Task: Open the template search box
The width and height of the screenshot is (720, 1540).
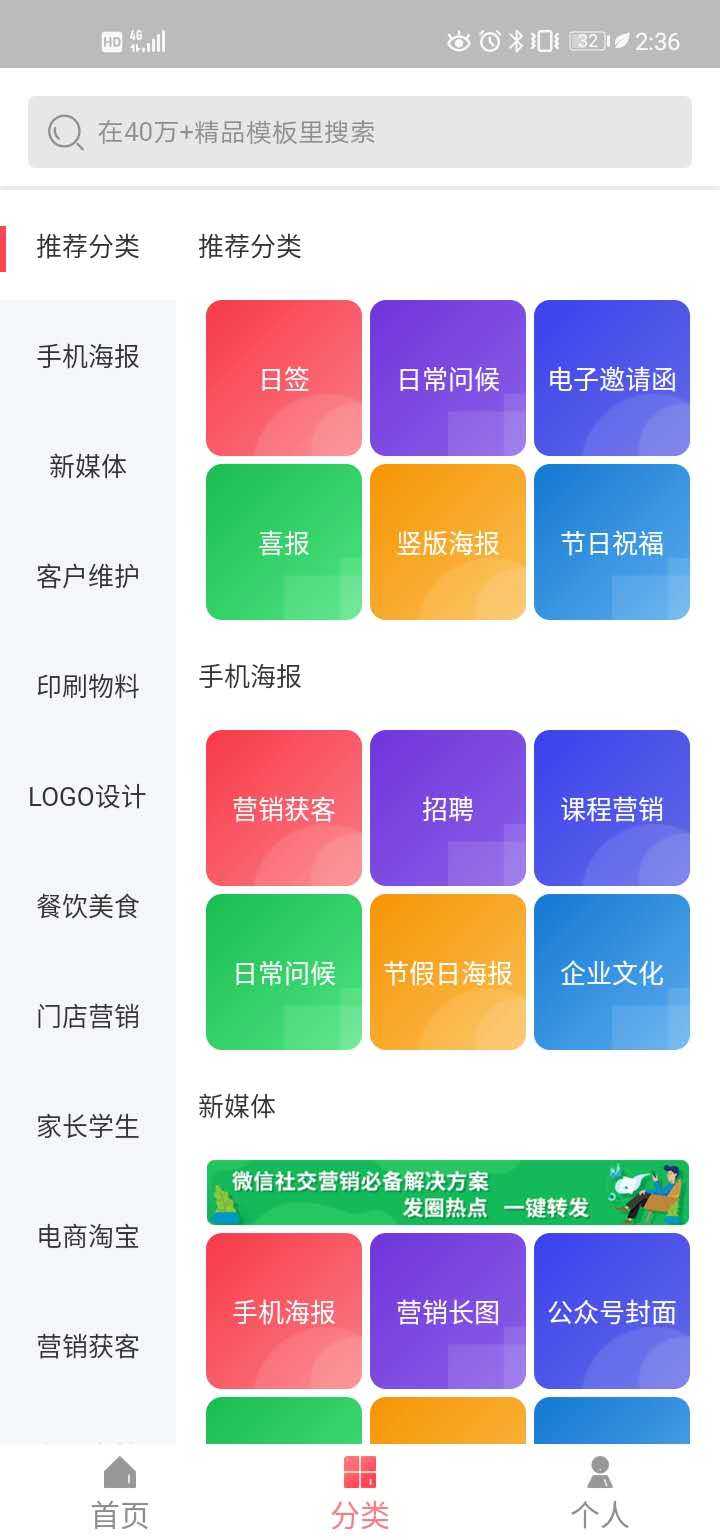Action: coord(360,132)
